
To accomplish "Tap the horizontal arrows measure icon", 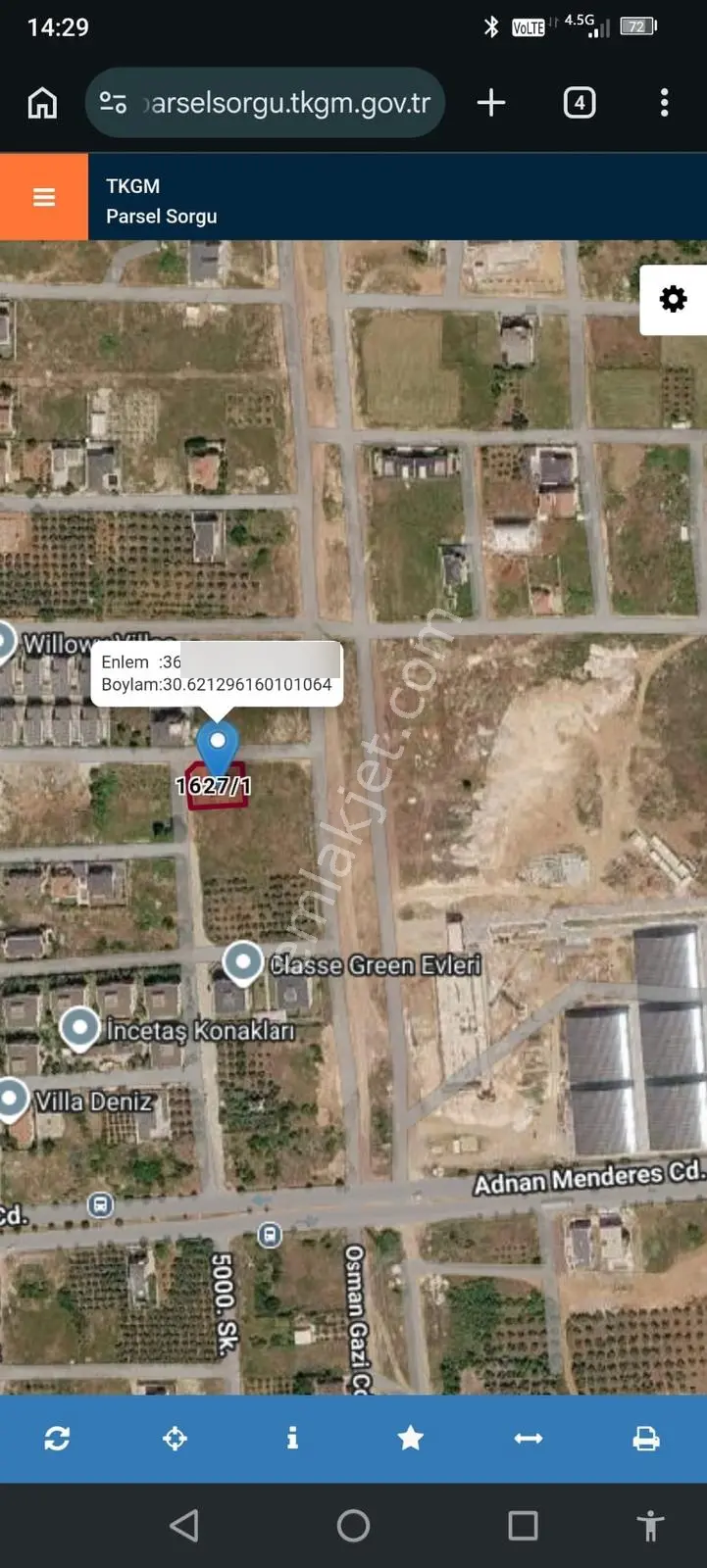I will point(529,1438).
